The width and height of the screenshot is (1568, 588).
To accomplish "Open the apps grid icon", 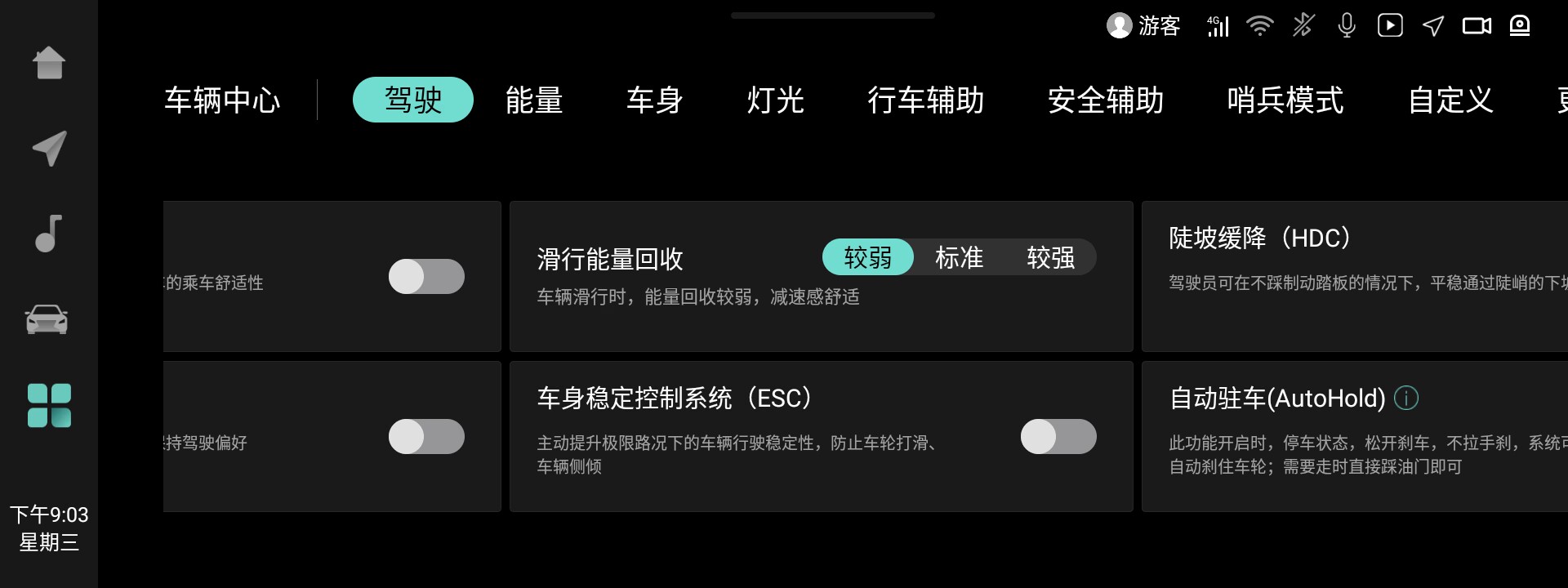I will (x=49, y=405).
